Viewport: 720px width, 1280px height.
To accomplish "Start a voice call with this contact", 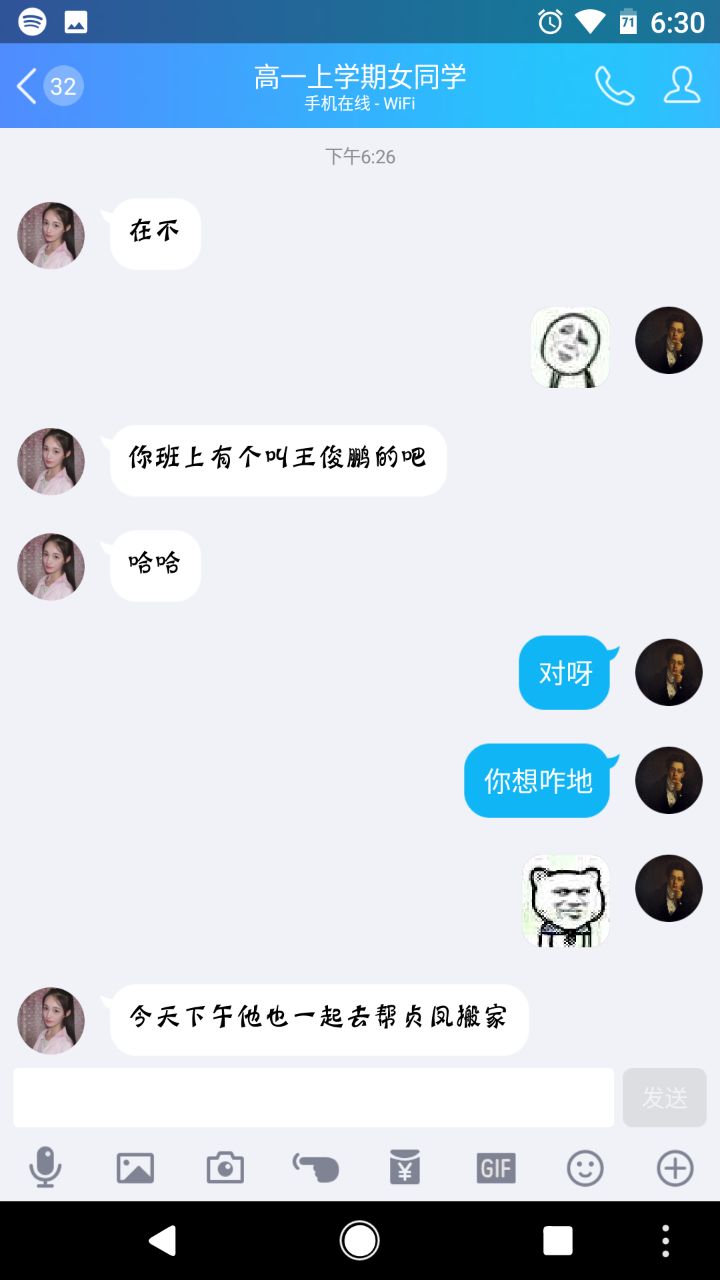I will click(614, 86).
